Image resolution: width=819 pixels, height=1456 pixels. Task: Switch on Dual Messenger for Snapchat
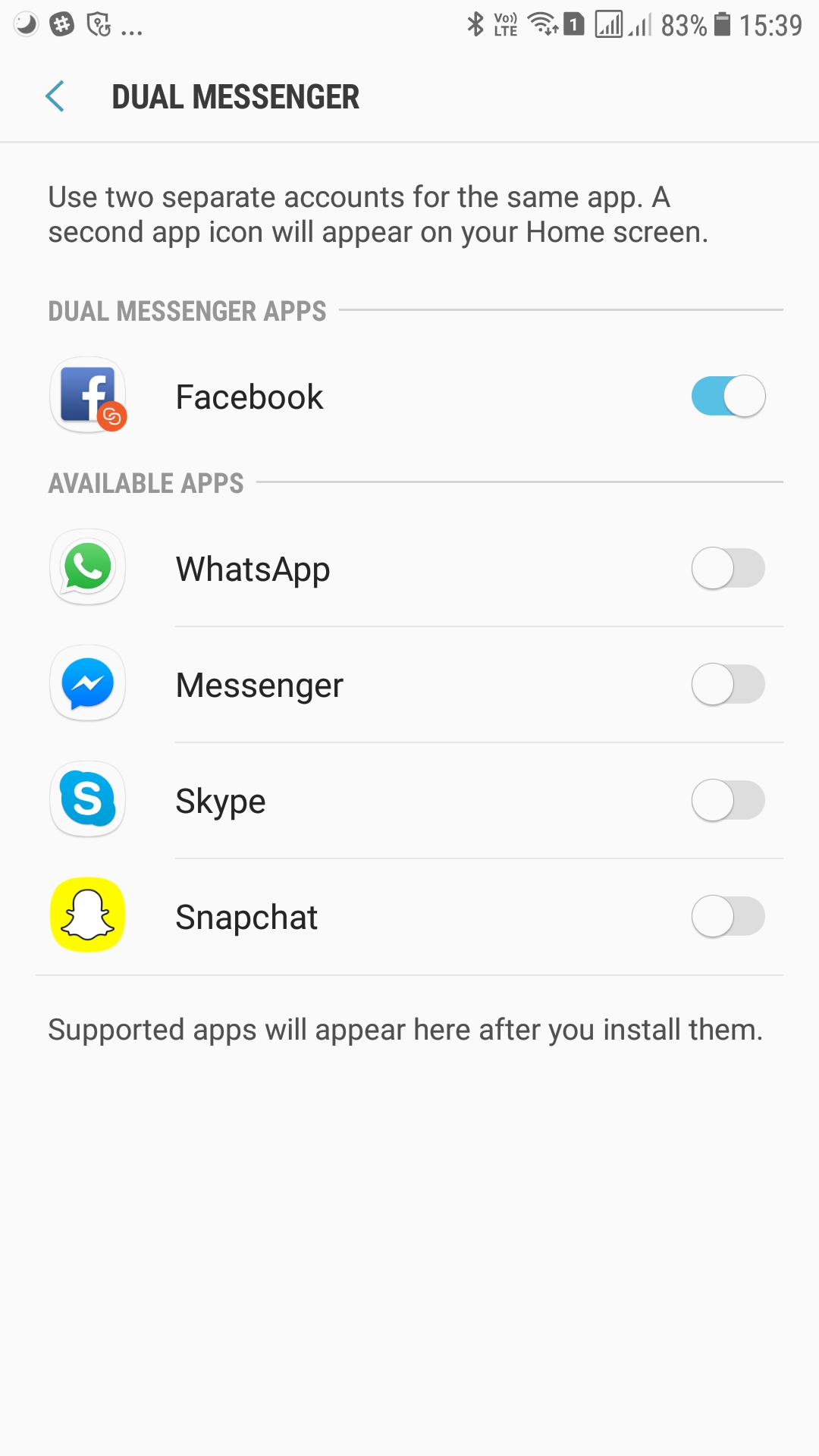(x=728, y=917)
